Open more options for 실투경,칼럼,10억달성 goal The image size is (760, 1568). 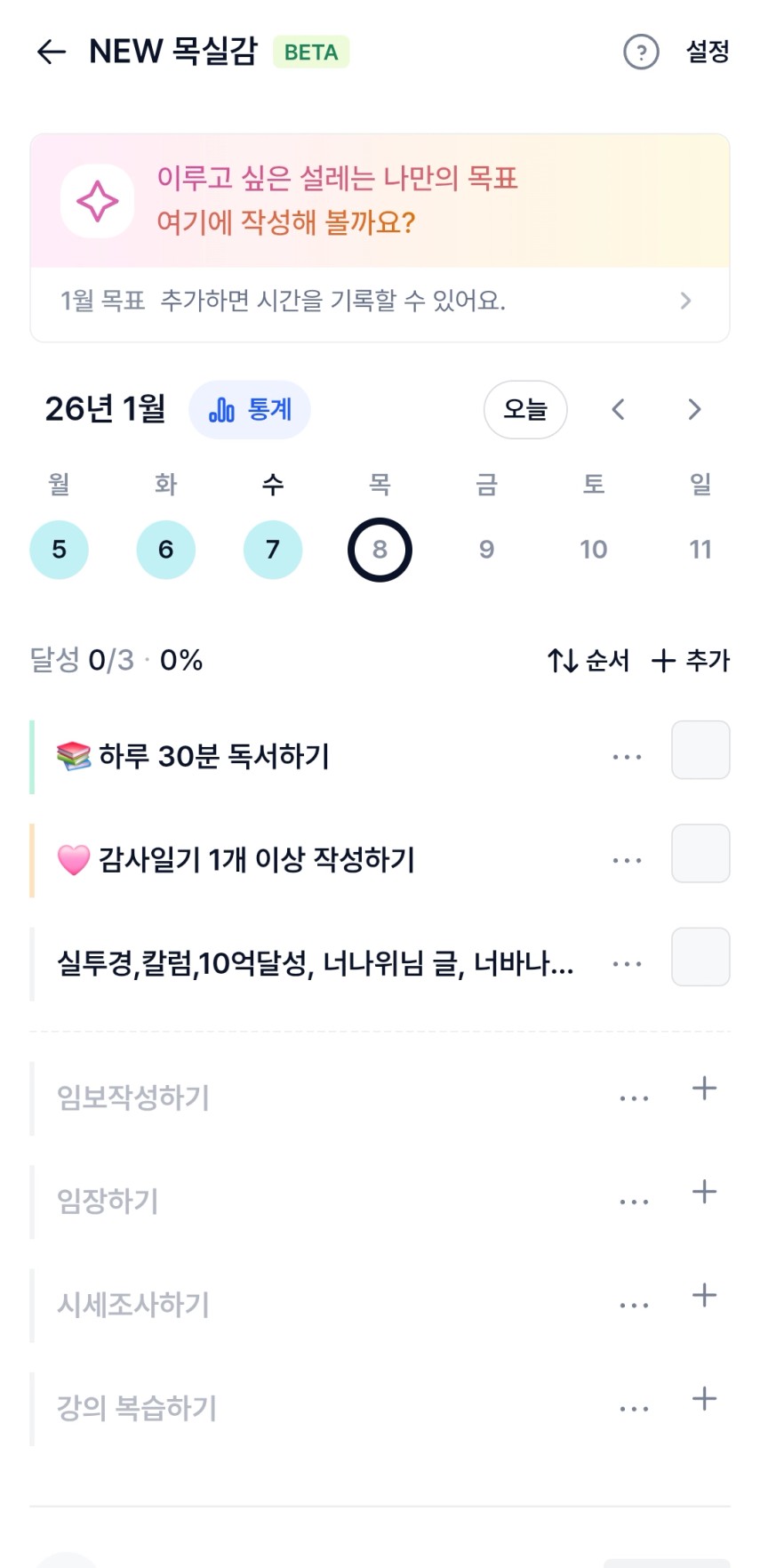pos(627,964)
